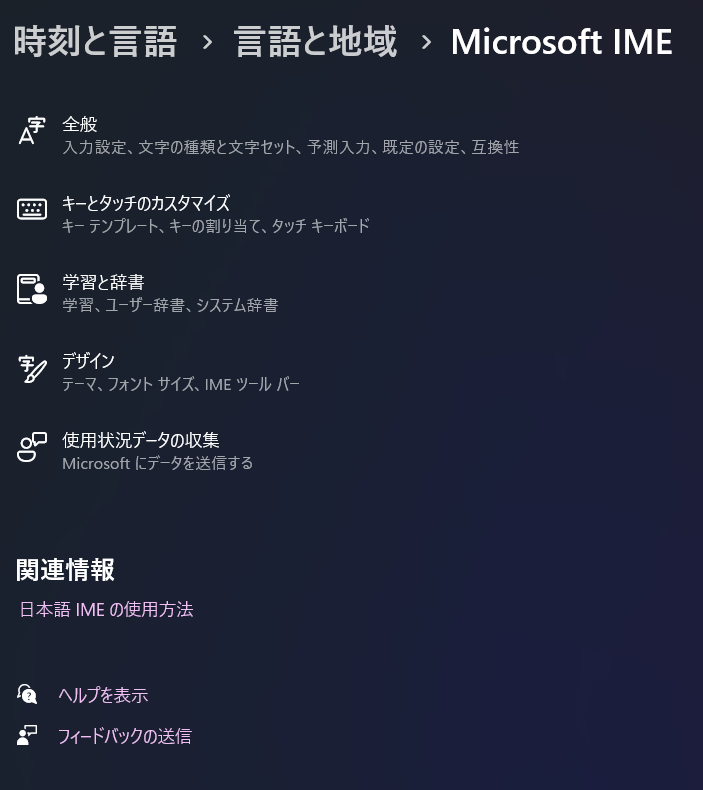Open 学習と辞書 settings
703x790 pixels.
103,283
